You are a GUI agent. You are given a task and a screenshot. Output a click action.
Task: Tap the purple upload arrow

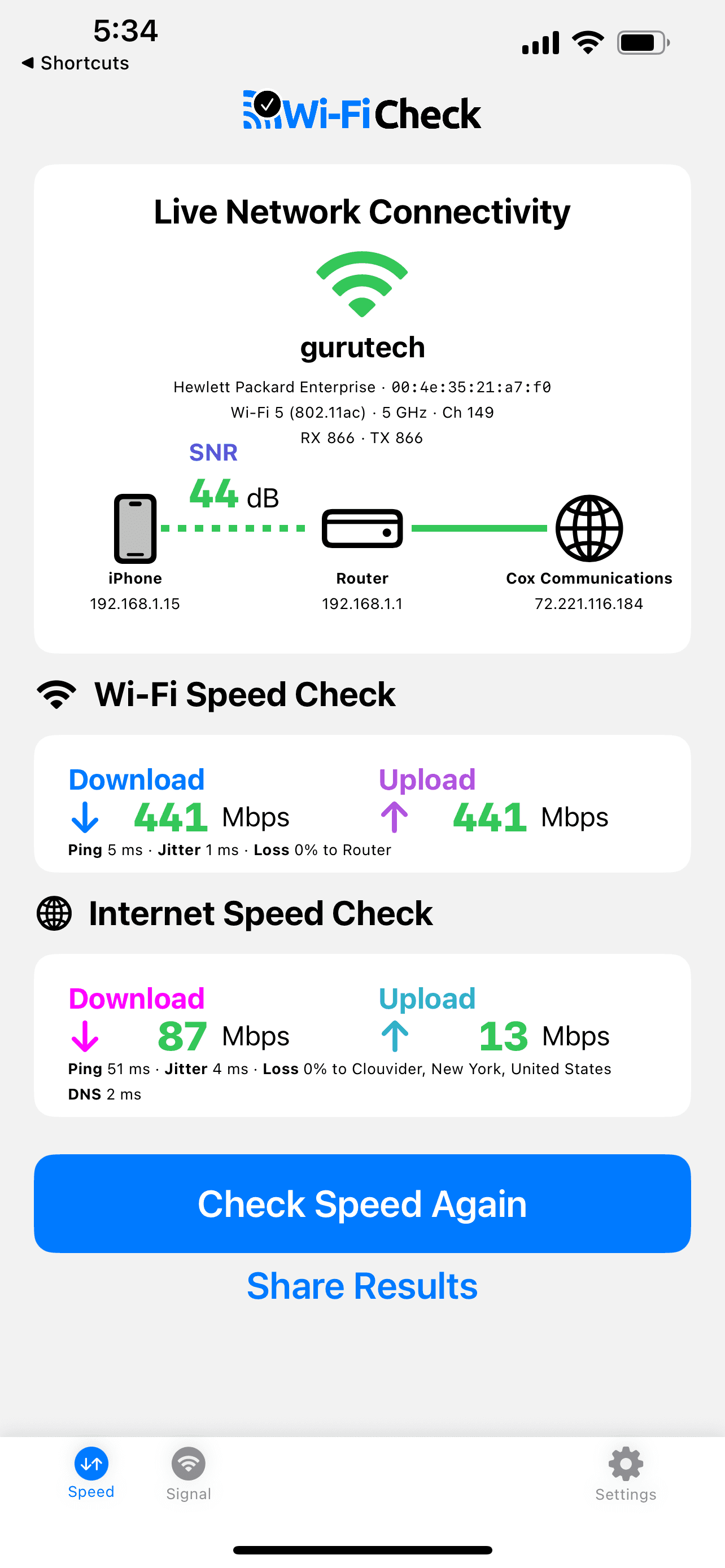[x=396, y=816]
